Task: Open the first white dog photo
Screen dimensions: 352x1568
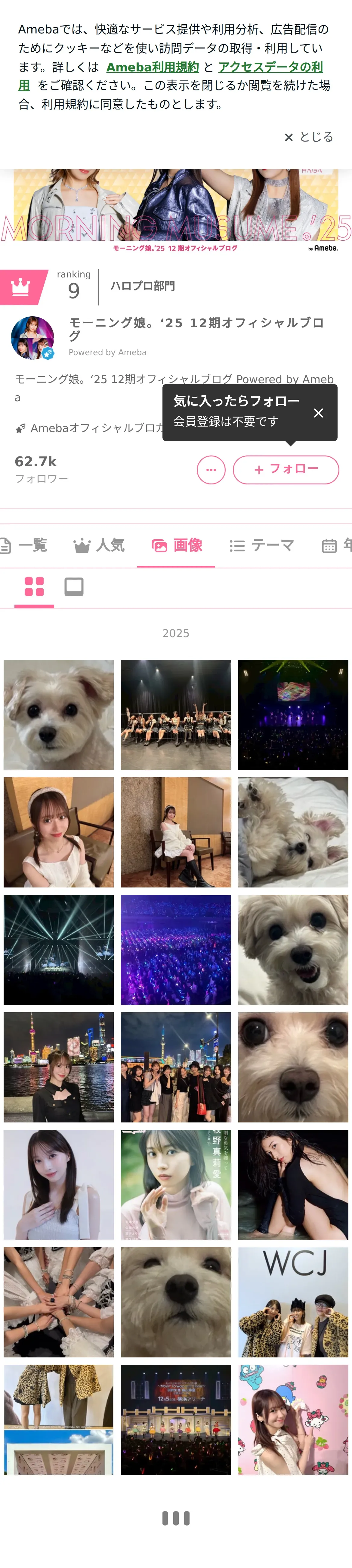Action: pyautogui.click(x=58, y=715)
